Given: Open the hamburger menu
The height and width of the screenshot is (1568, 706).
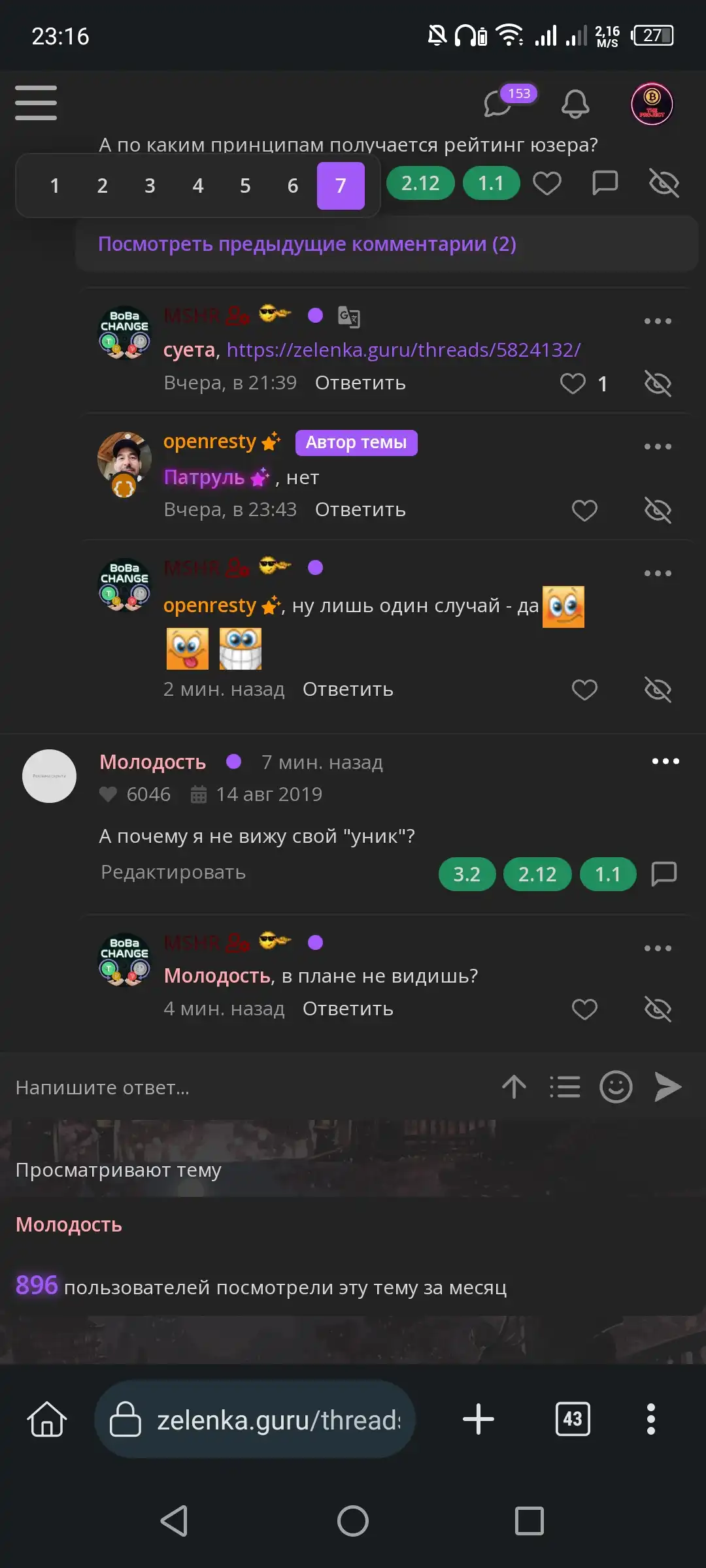Looking at the screenshot, I should (x=36, y=103).
